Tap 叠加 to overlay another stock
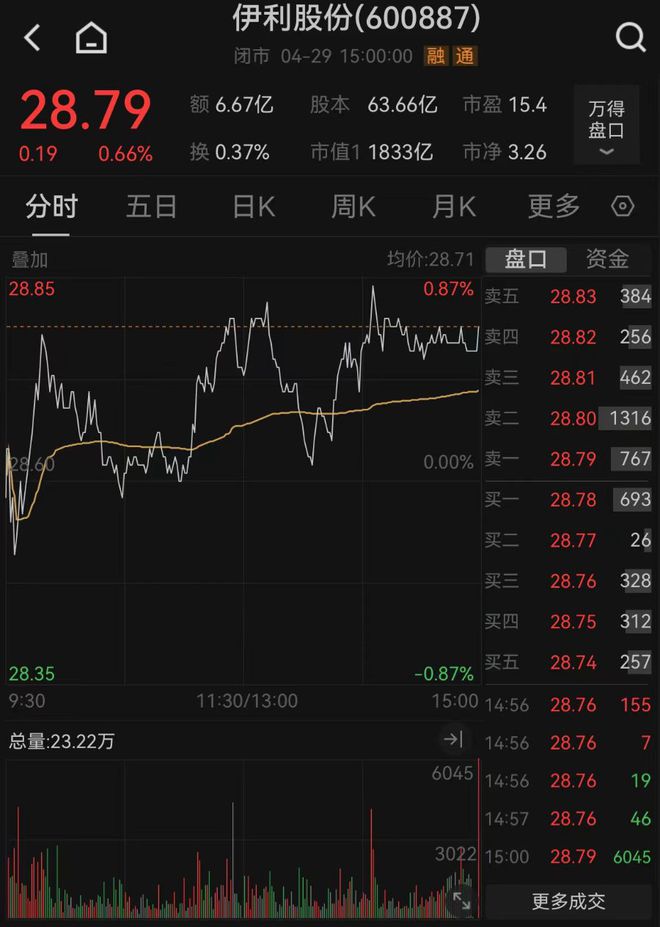The height and width of the screenshot is (927, 660). pos(29,260)
